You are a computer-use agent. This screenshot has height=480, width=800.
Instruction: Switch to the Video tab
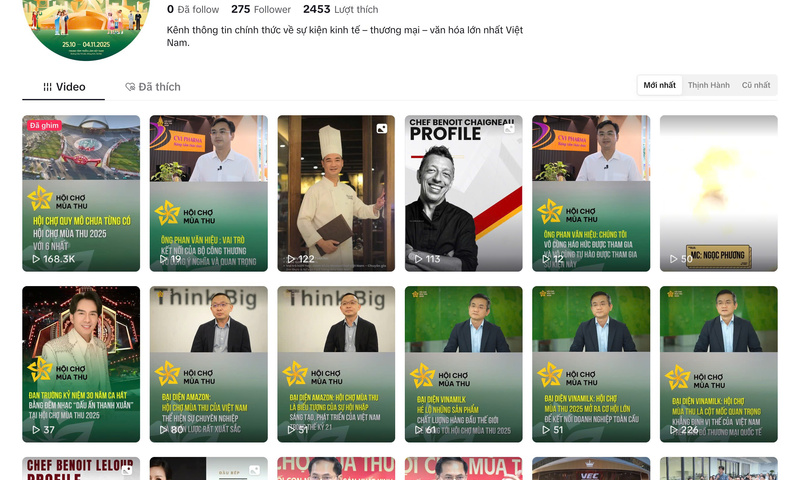64,87
